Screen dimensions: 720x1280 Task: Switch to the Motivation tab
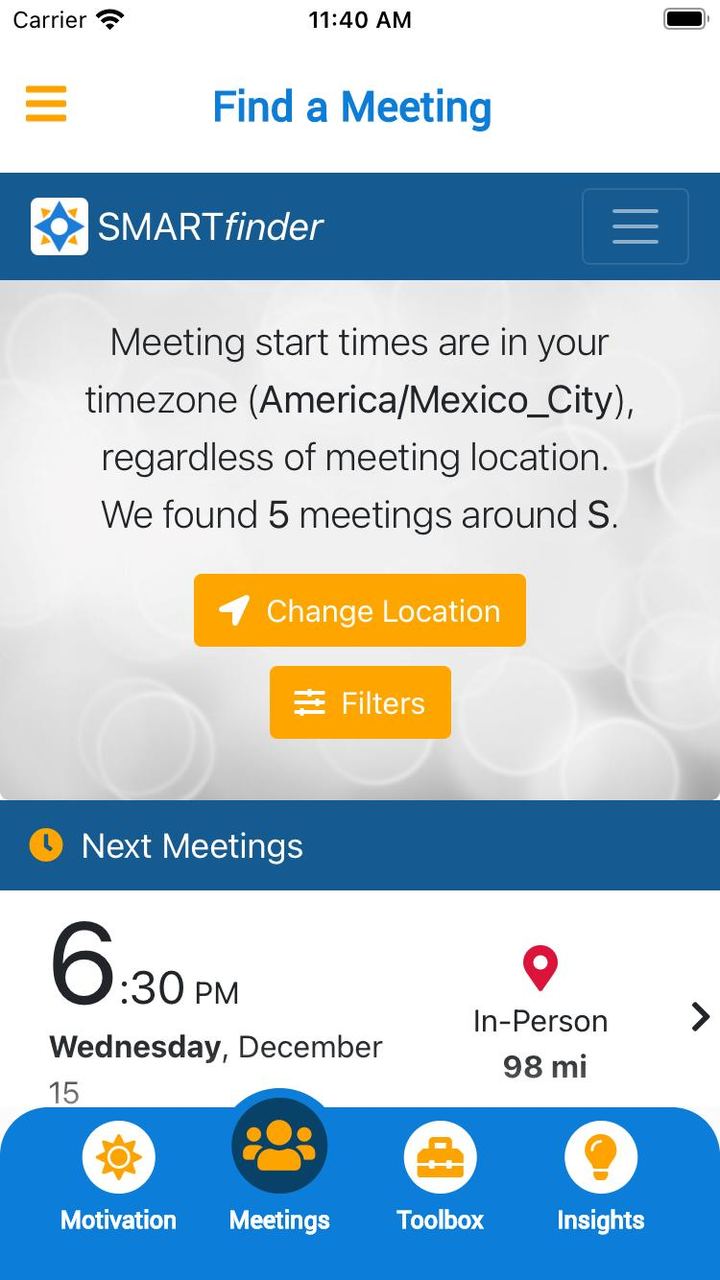click(118, 1176)
